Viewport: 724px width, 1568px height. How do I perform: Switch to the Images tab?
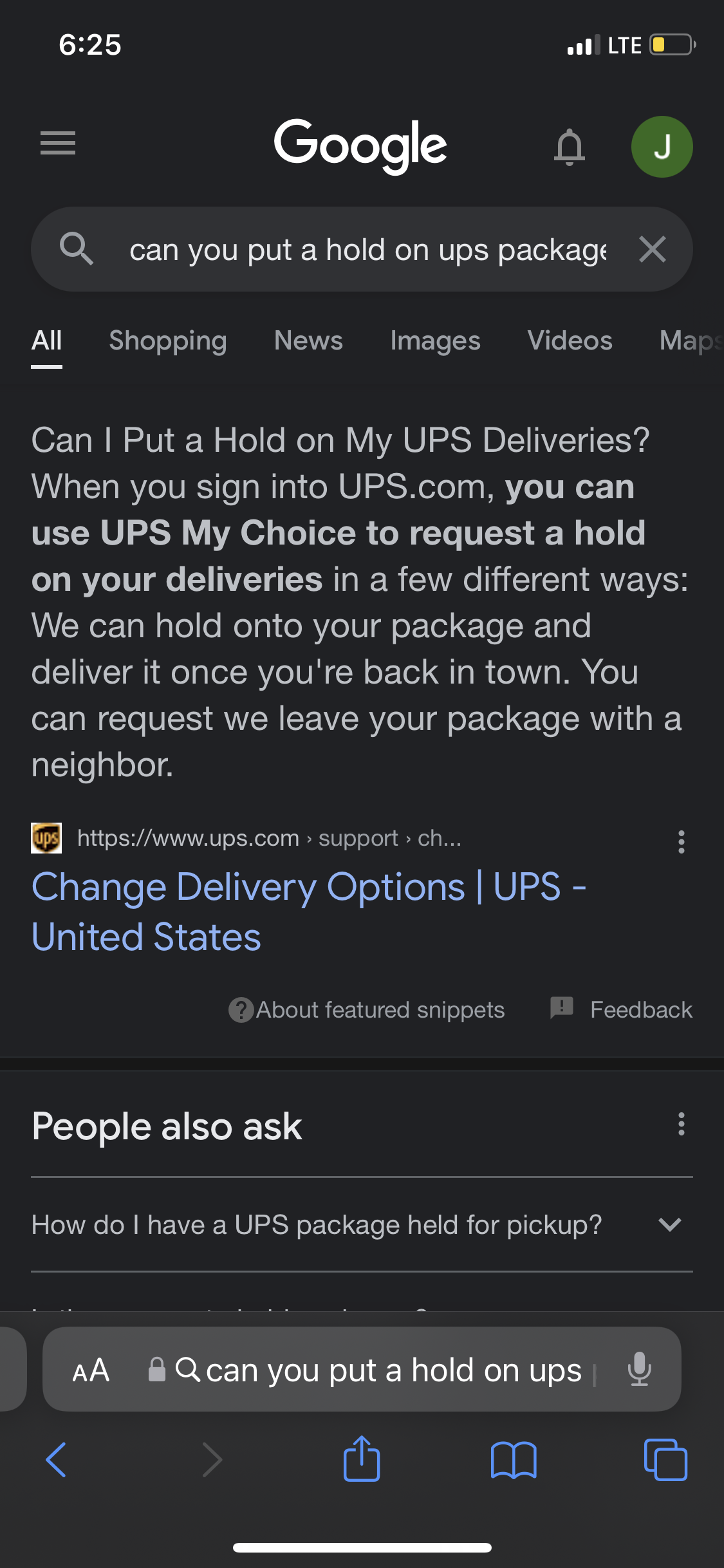435,341
